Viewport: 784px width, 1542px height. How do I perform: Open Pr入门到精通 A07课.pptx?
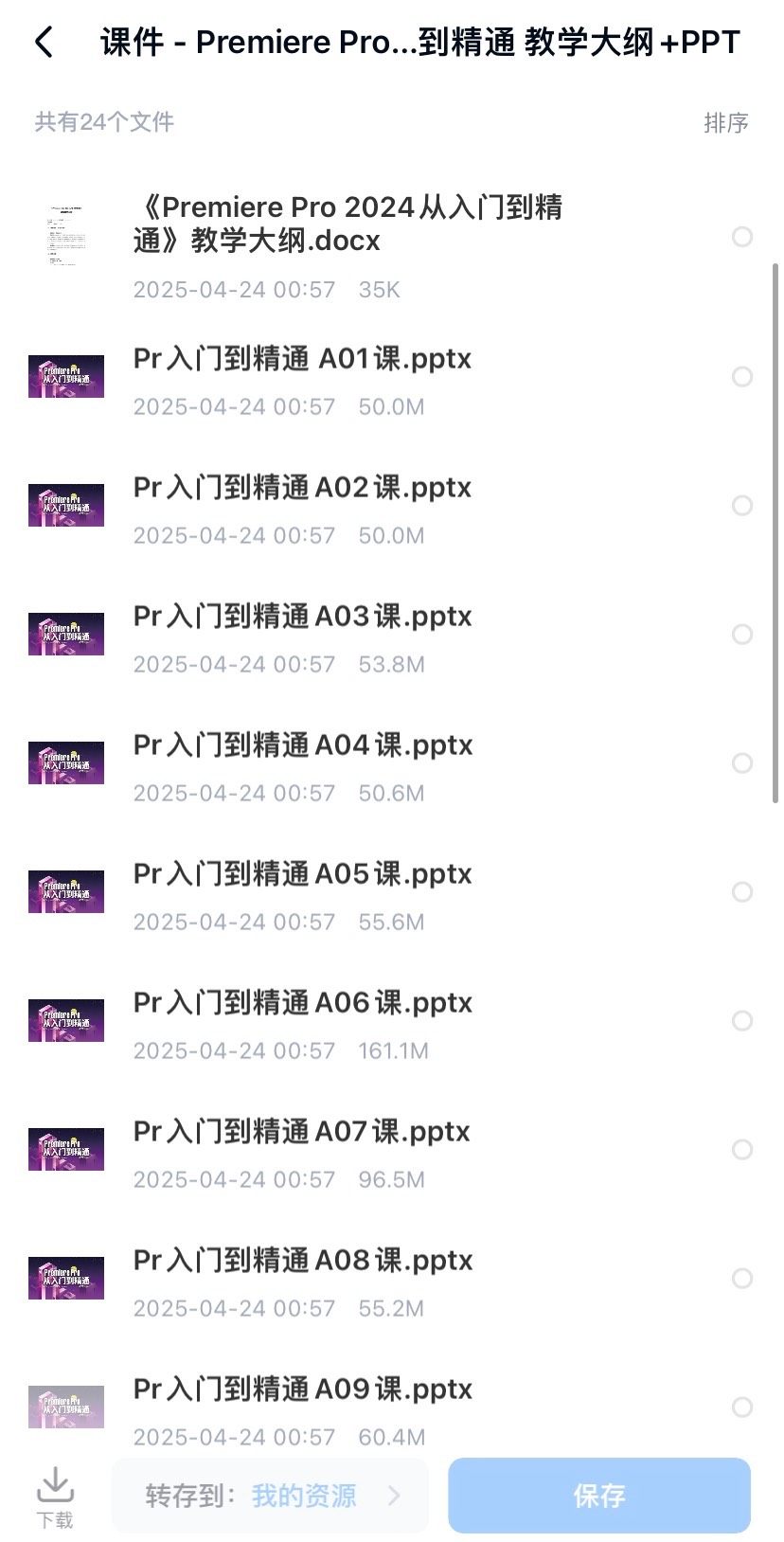pos(302,1133)
